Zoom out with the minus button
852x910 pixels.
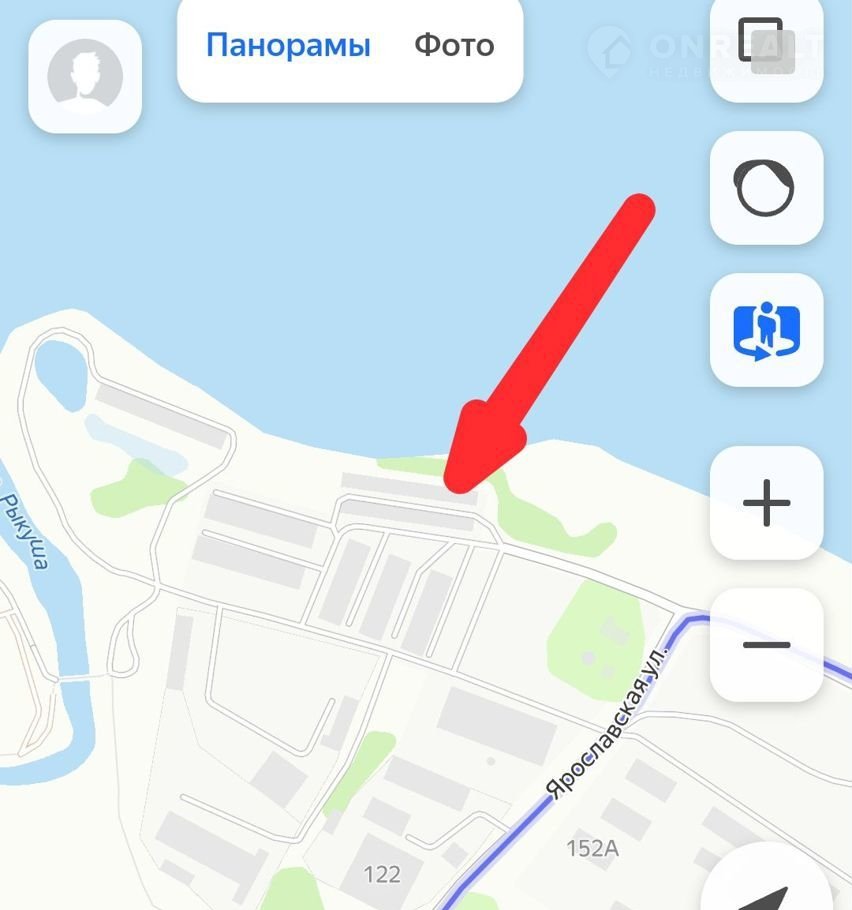point(766,645)
